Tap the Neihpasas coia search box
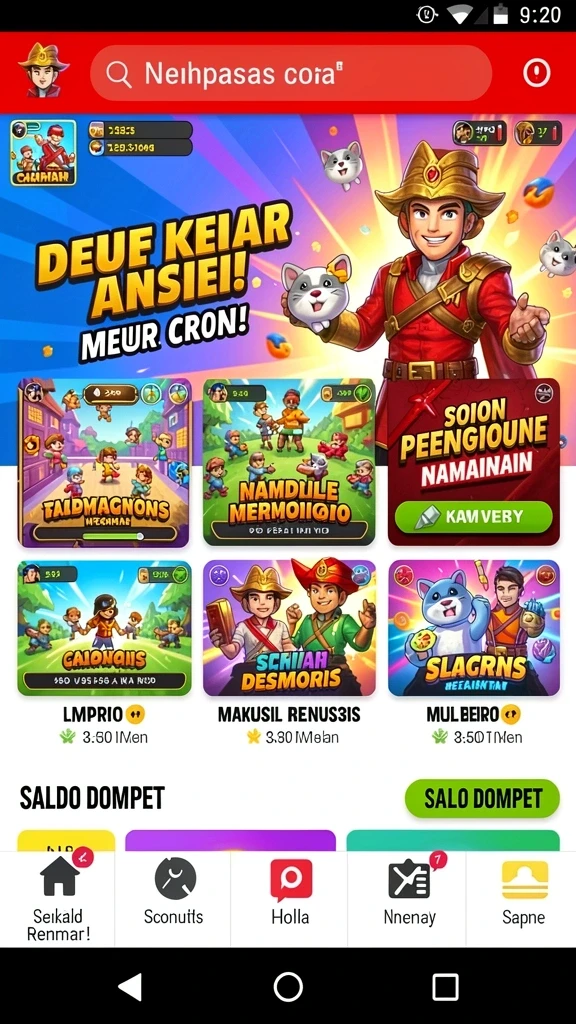576x1024 pixels. point(291,73)
